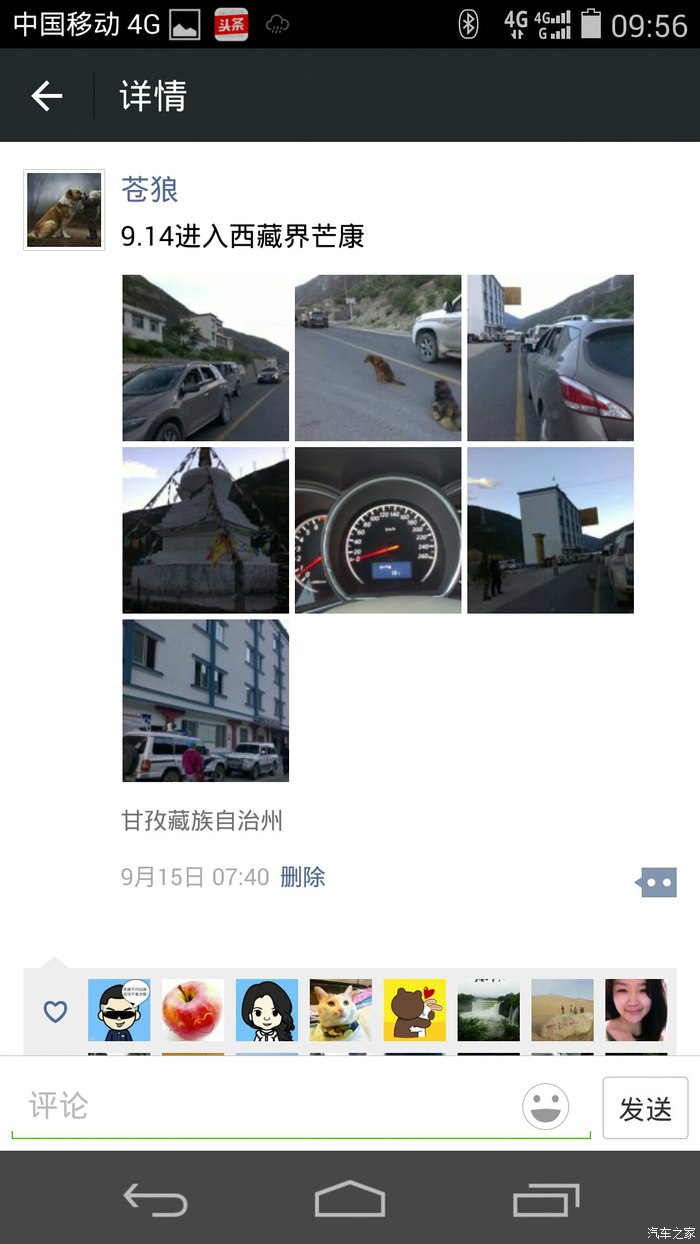Delete this post via 删除
This screenshot has height=1244, width=700.
[x=303, y=877]
